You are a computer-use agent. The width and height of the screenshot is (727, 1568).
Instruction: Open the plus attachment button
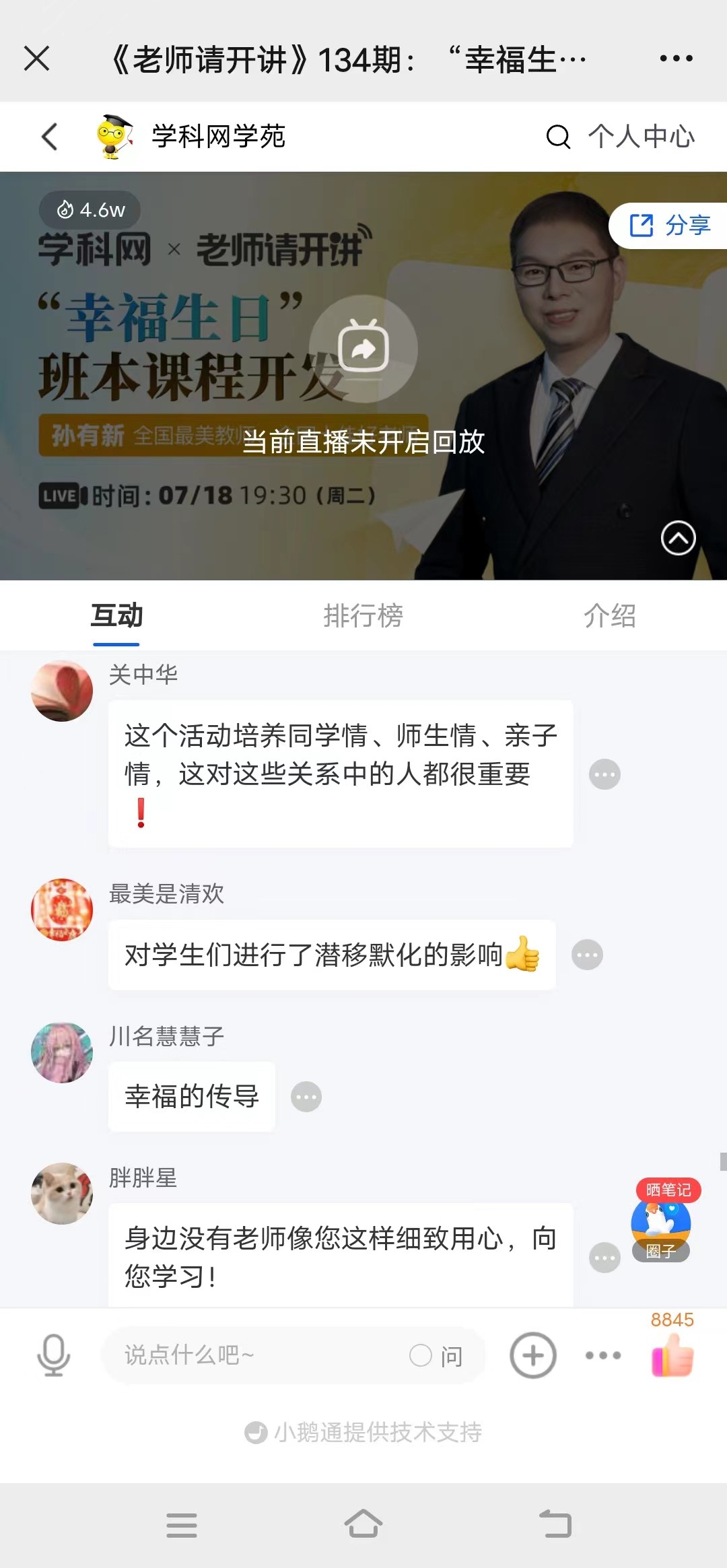[x=533, y=1355]
